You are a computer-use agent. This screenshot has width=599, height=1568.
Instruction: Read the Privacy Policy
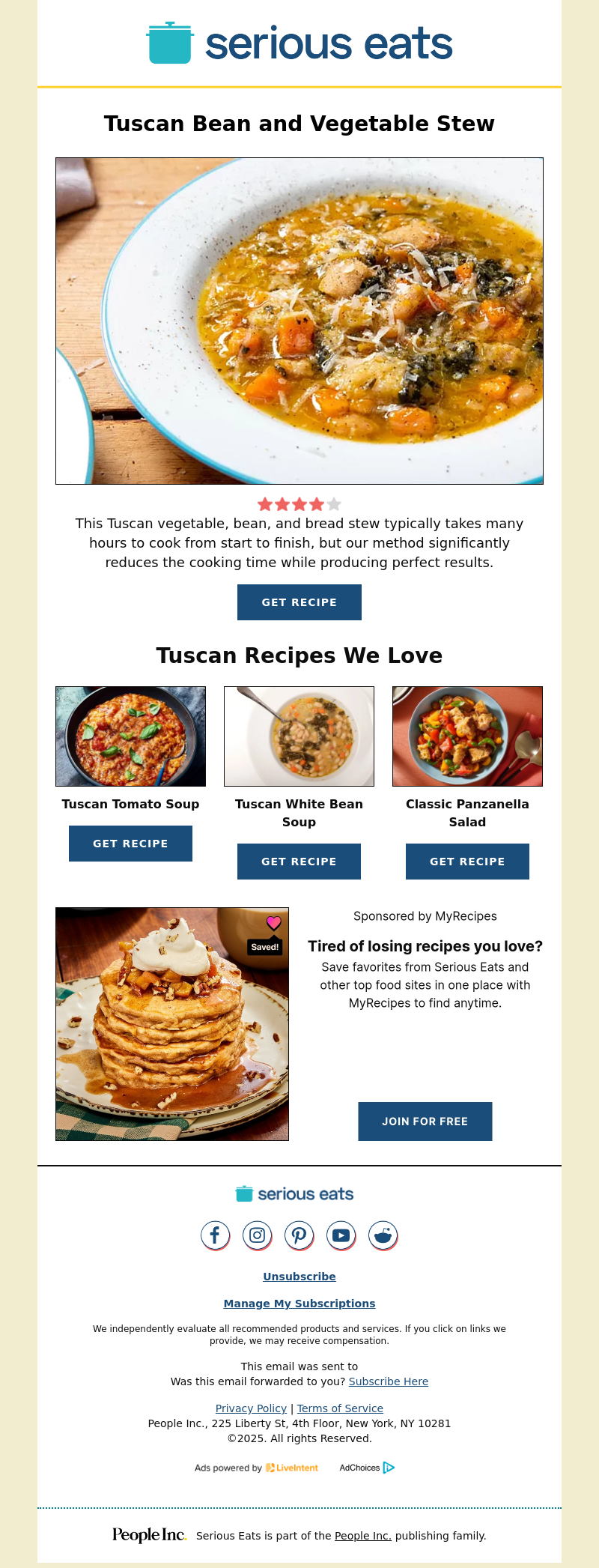[251, 1408]
